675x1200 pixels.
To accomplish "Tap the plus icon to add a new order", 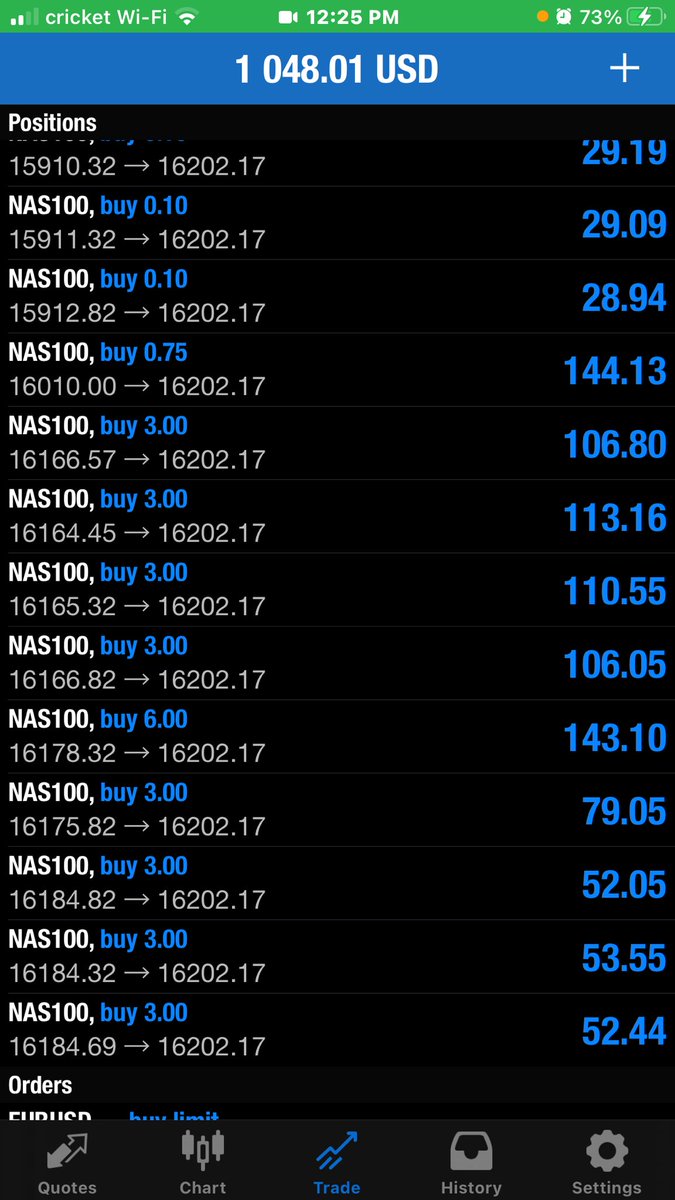I will (x=624, y=68).
